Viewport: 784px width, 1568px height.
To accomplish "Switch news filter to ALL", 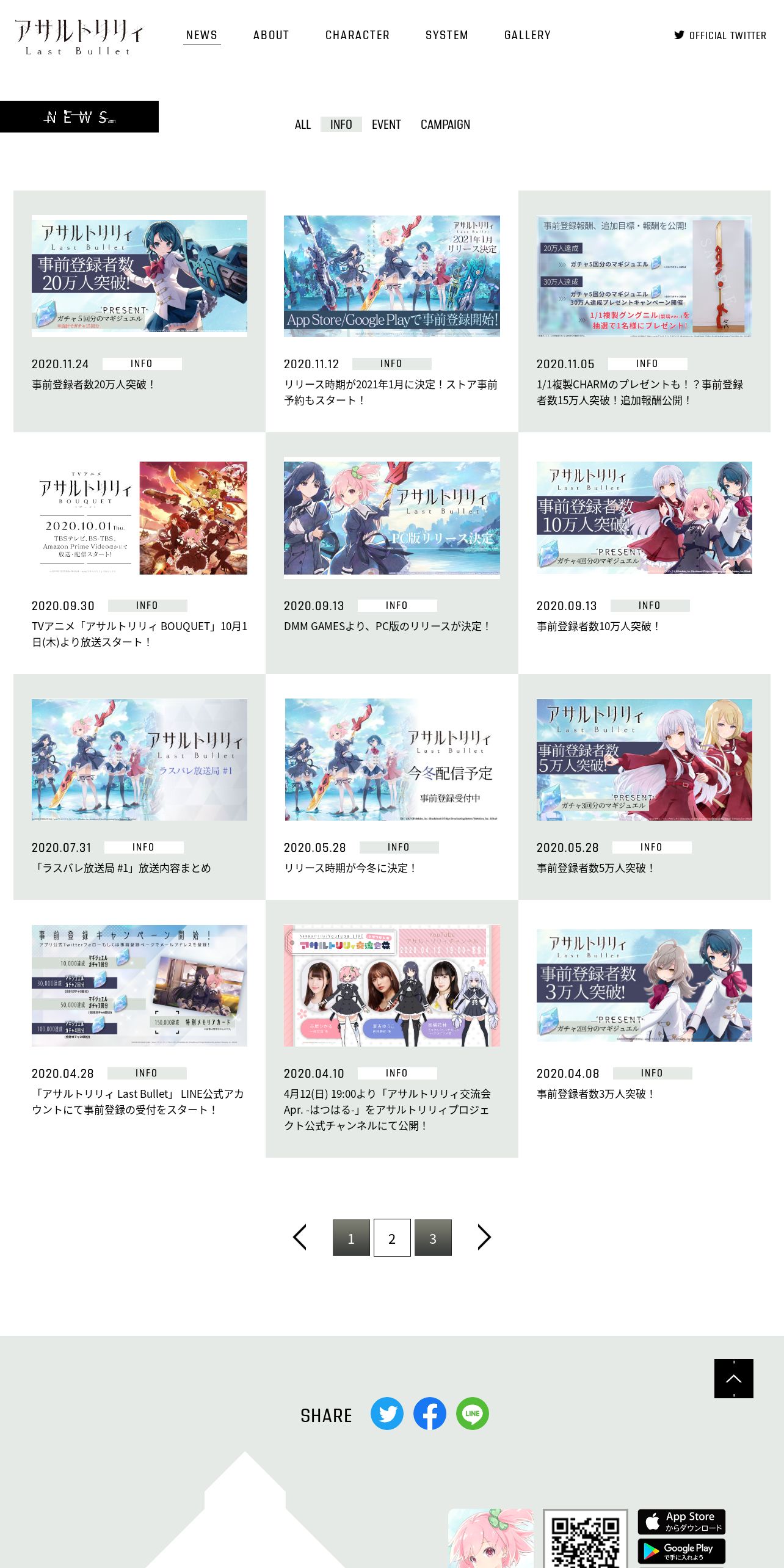I will click(x=303, y=125).
